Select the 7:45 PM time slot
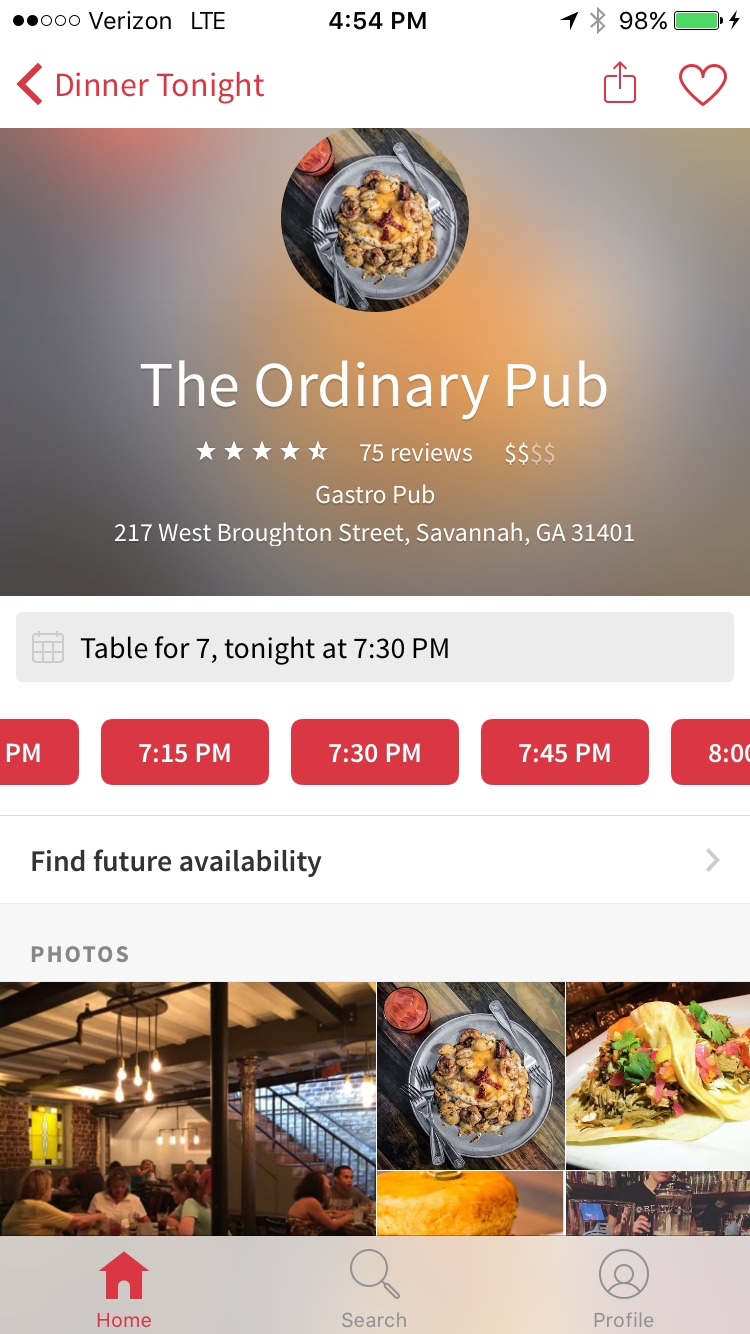The image size is (750, 1334). [565, 752]
